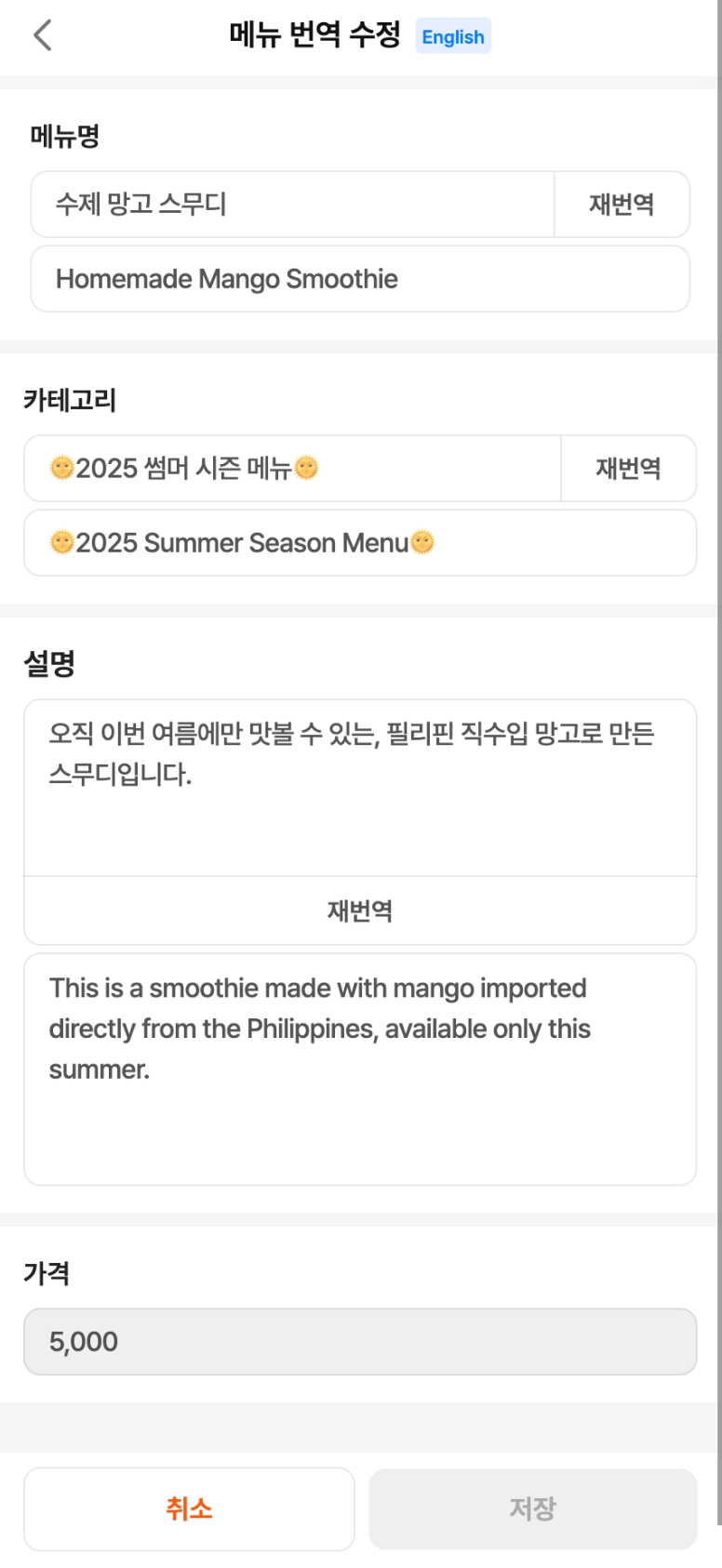Cancel editing with the 취소 button
This screenshot has height=1568, width=722.
[189, 1508]
